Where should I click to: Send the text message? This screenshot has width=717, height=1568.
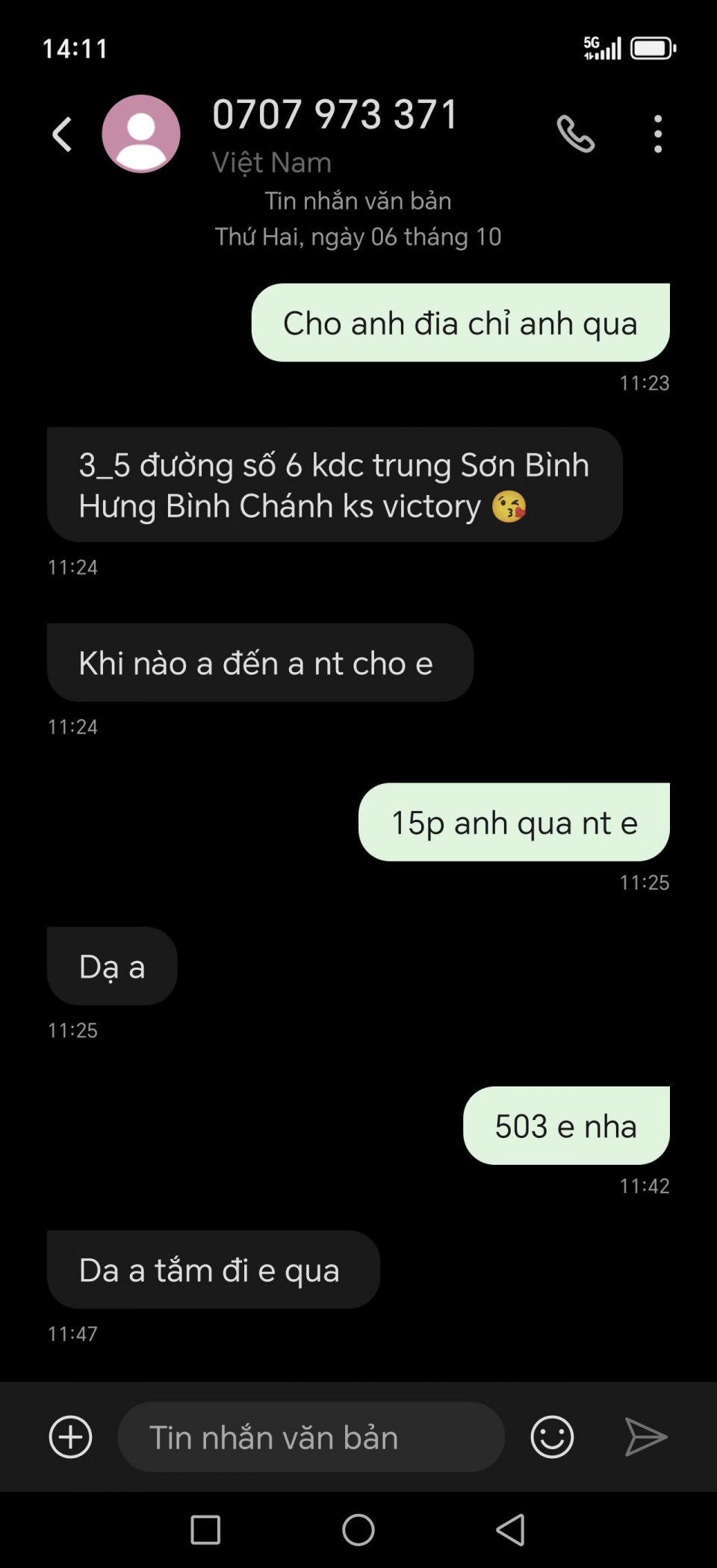coord(645,1437)
